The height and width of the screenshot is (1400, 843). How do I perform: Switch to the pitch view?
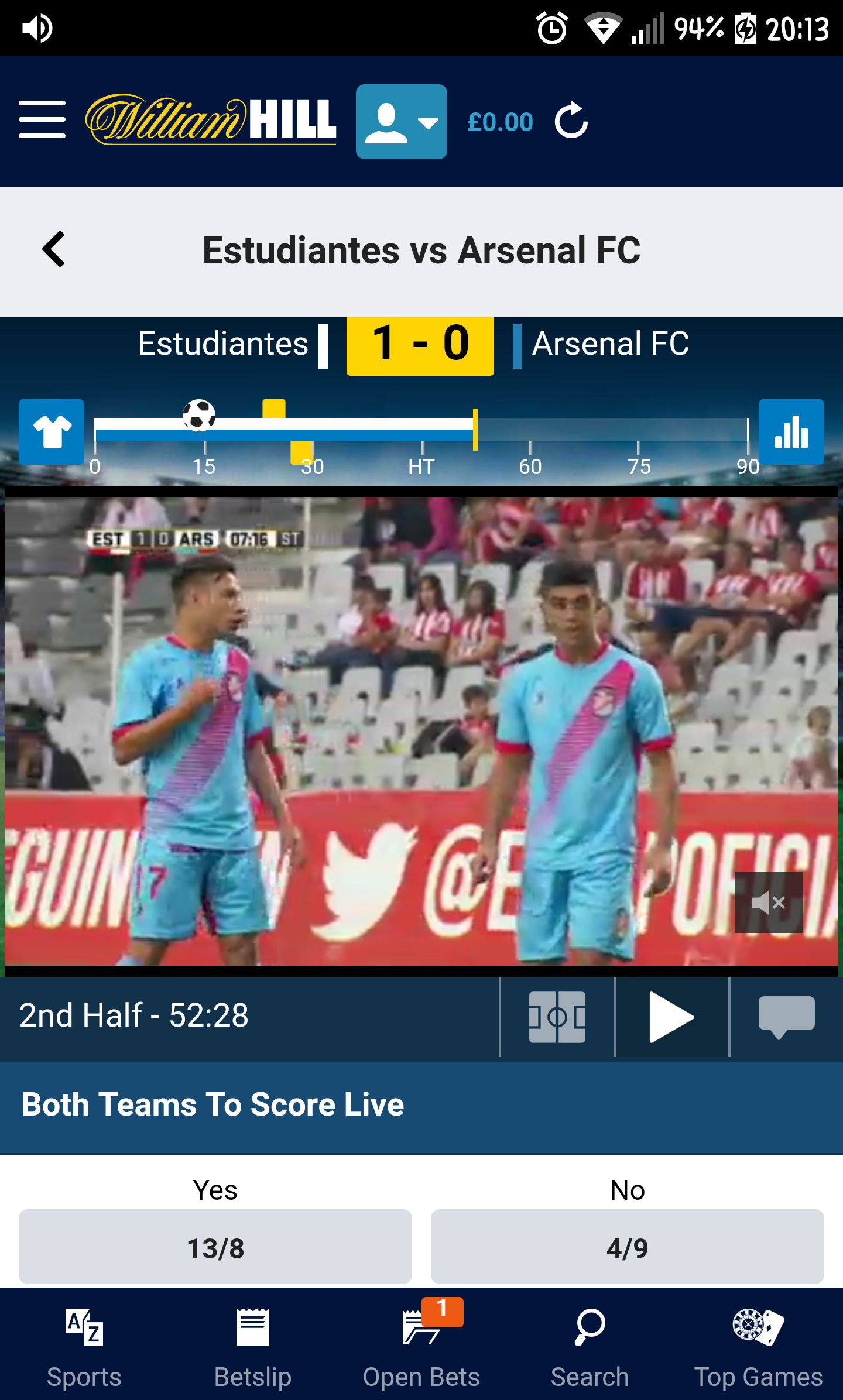557,1017
